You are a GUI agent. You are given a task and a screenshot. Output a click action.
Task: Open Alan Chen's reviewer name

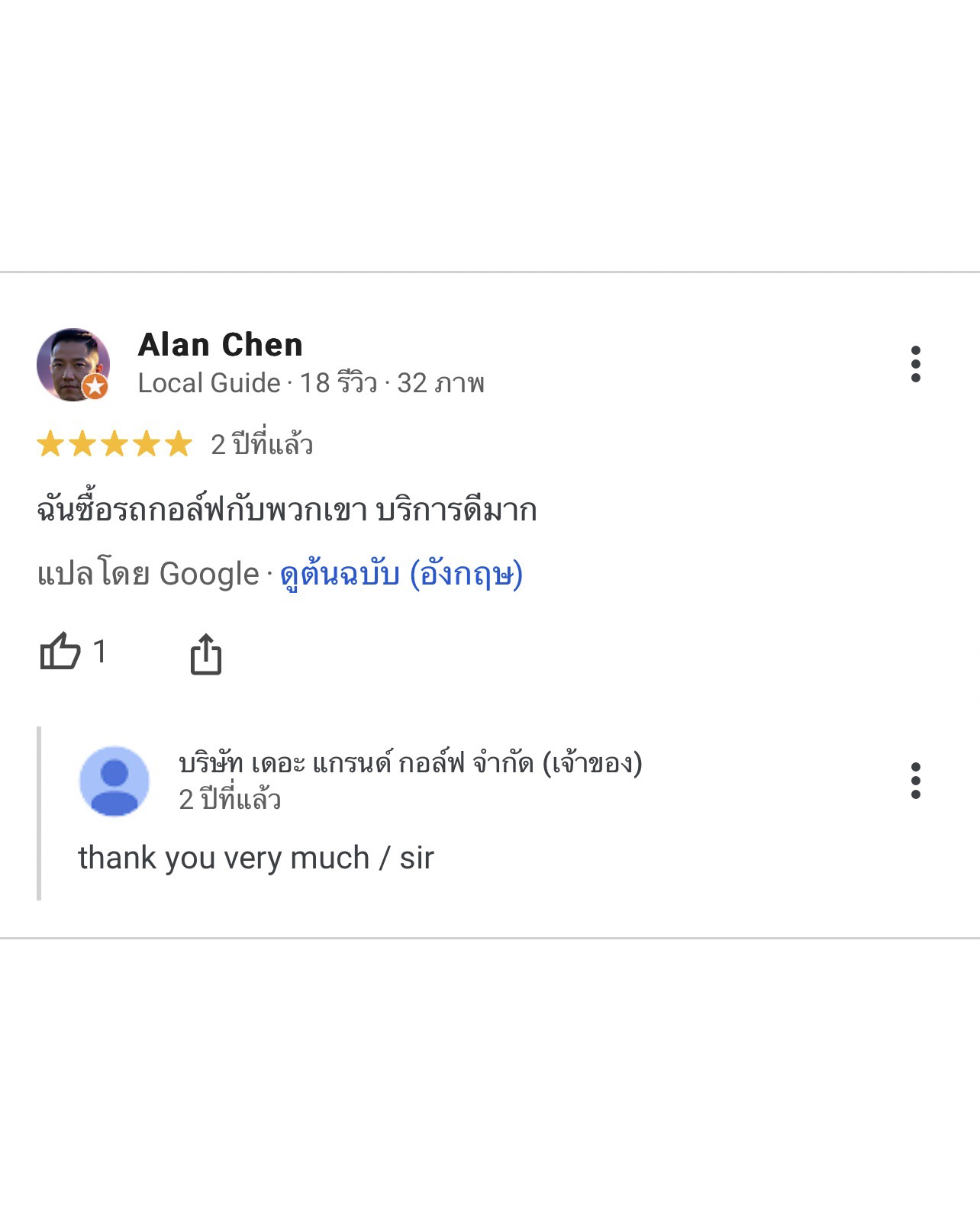220,345
